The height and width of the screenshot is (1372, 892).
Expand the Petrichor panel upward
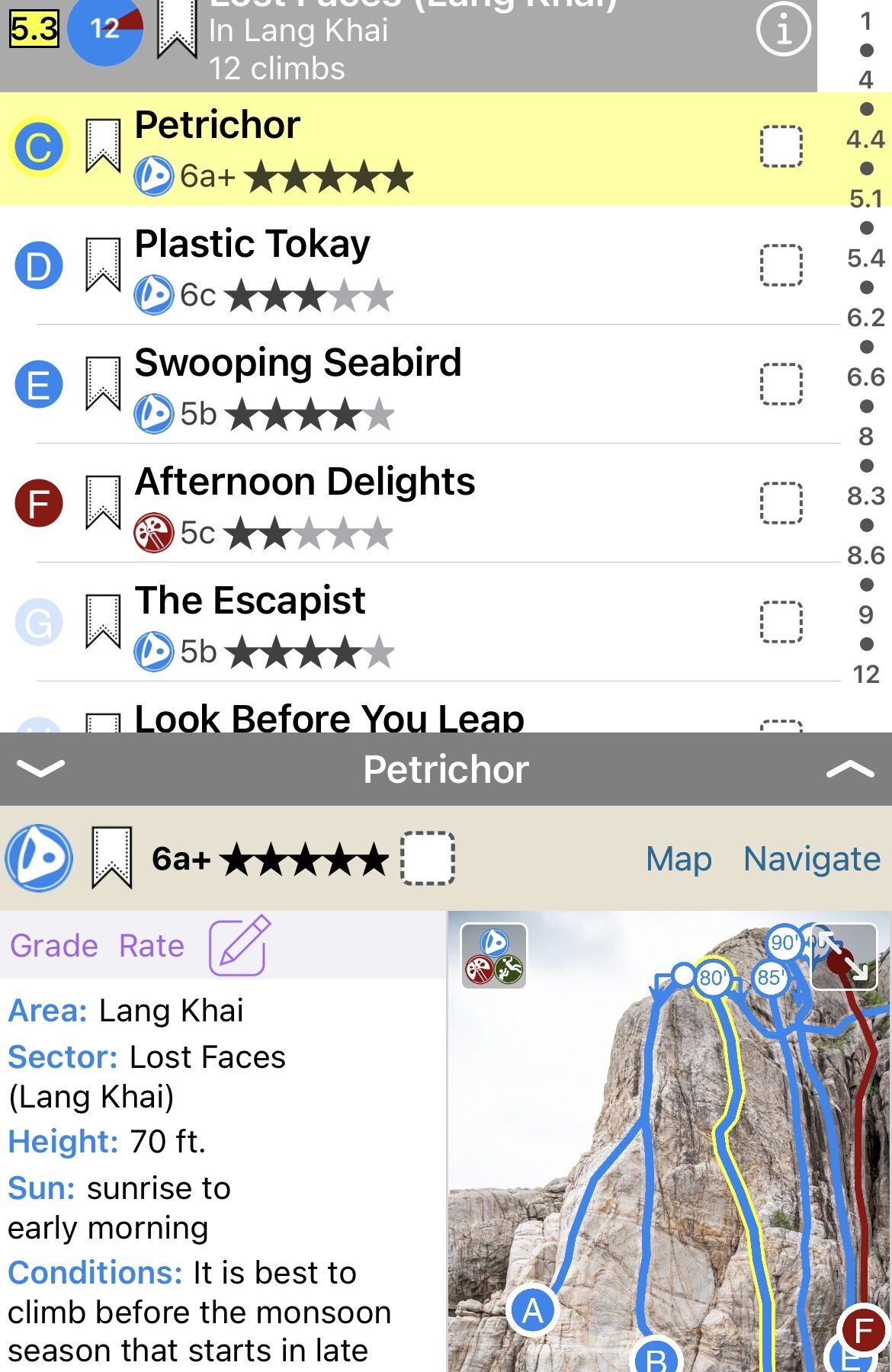coord(850,770)
